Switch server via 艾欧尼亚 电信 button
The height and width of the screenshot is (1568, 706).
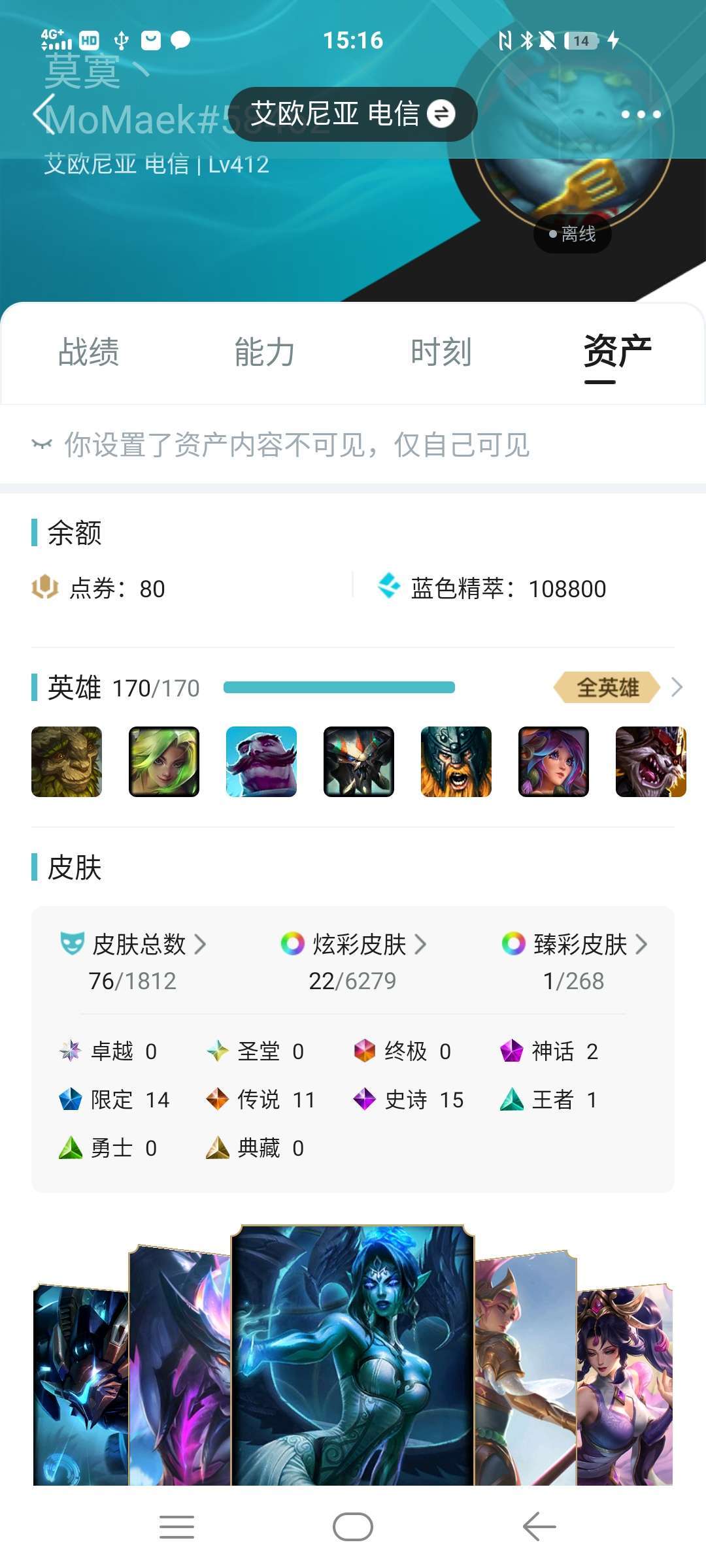353,114
